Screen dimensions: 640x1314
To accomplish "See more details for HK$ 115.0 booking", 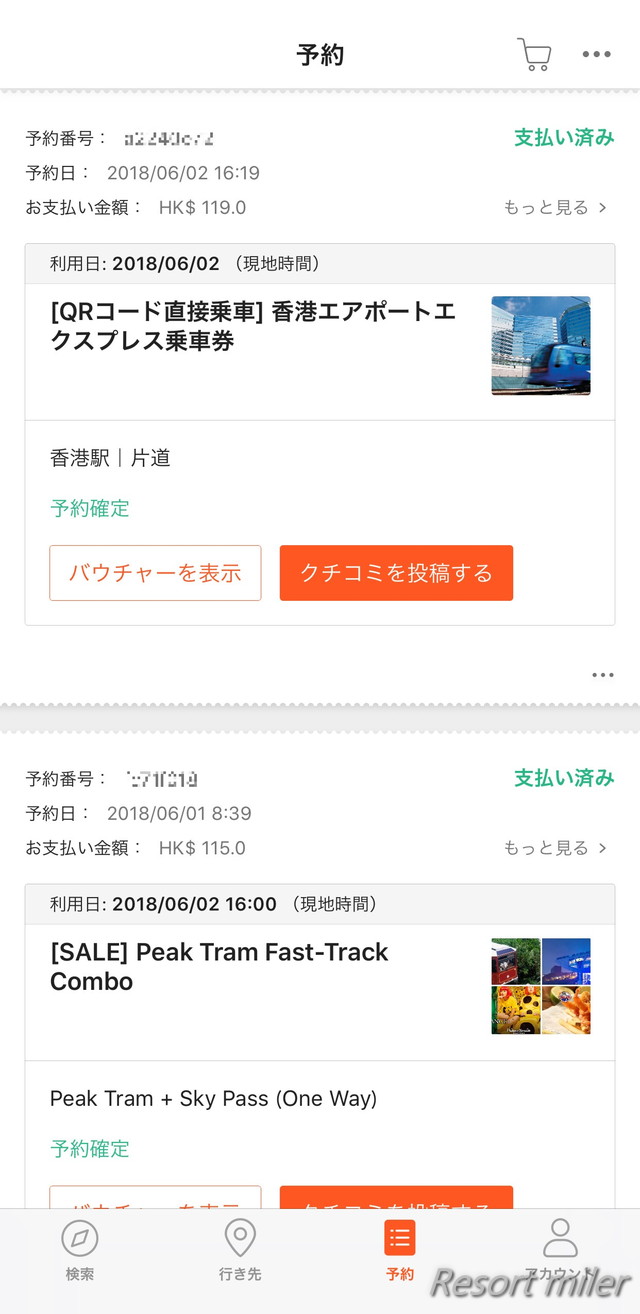I will click(x=555, y=848).
